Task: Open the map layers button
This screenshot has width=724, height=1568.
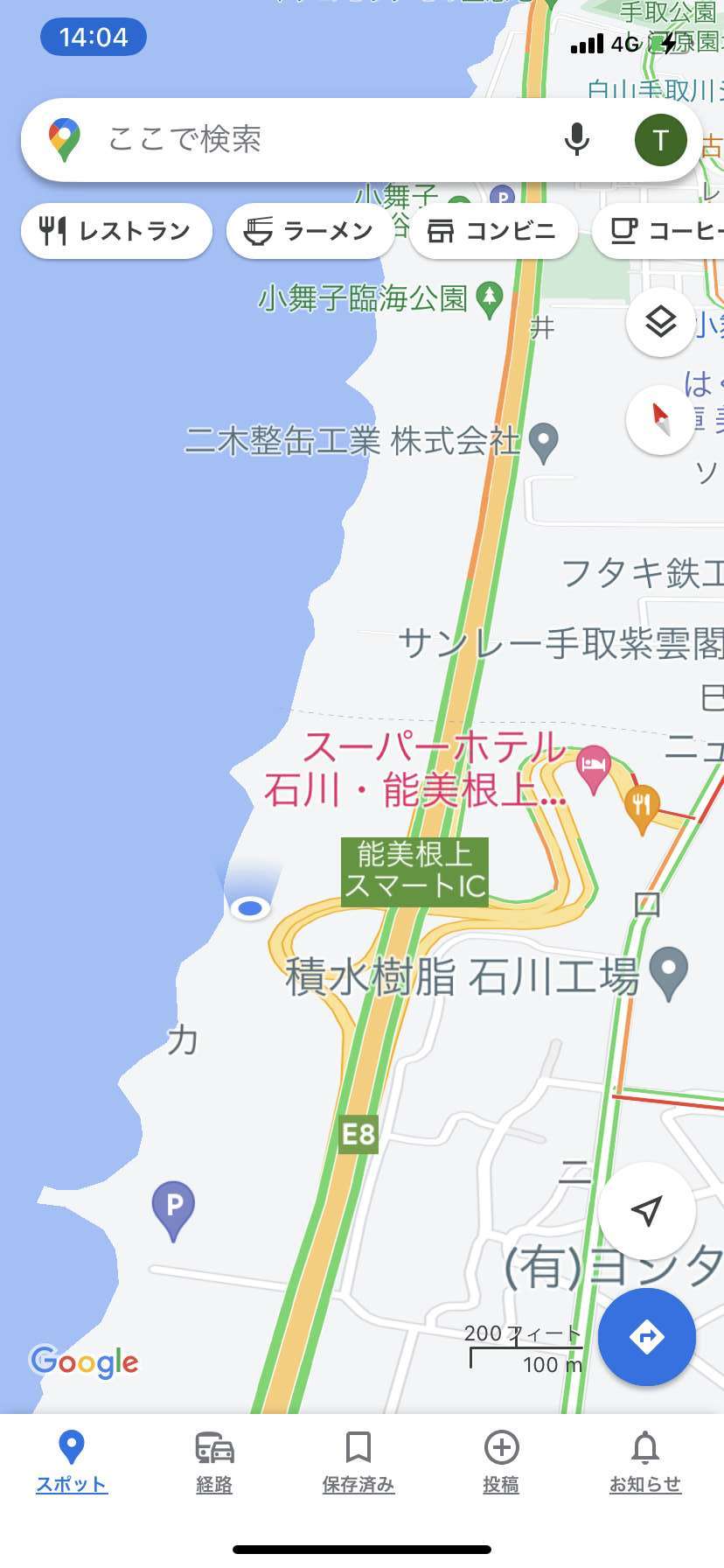Action: pos(661,322)
